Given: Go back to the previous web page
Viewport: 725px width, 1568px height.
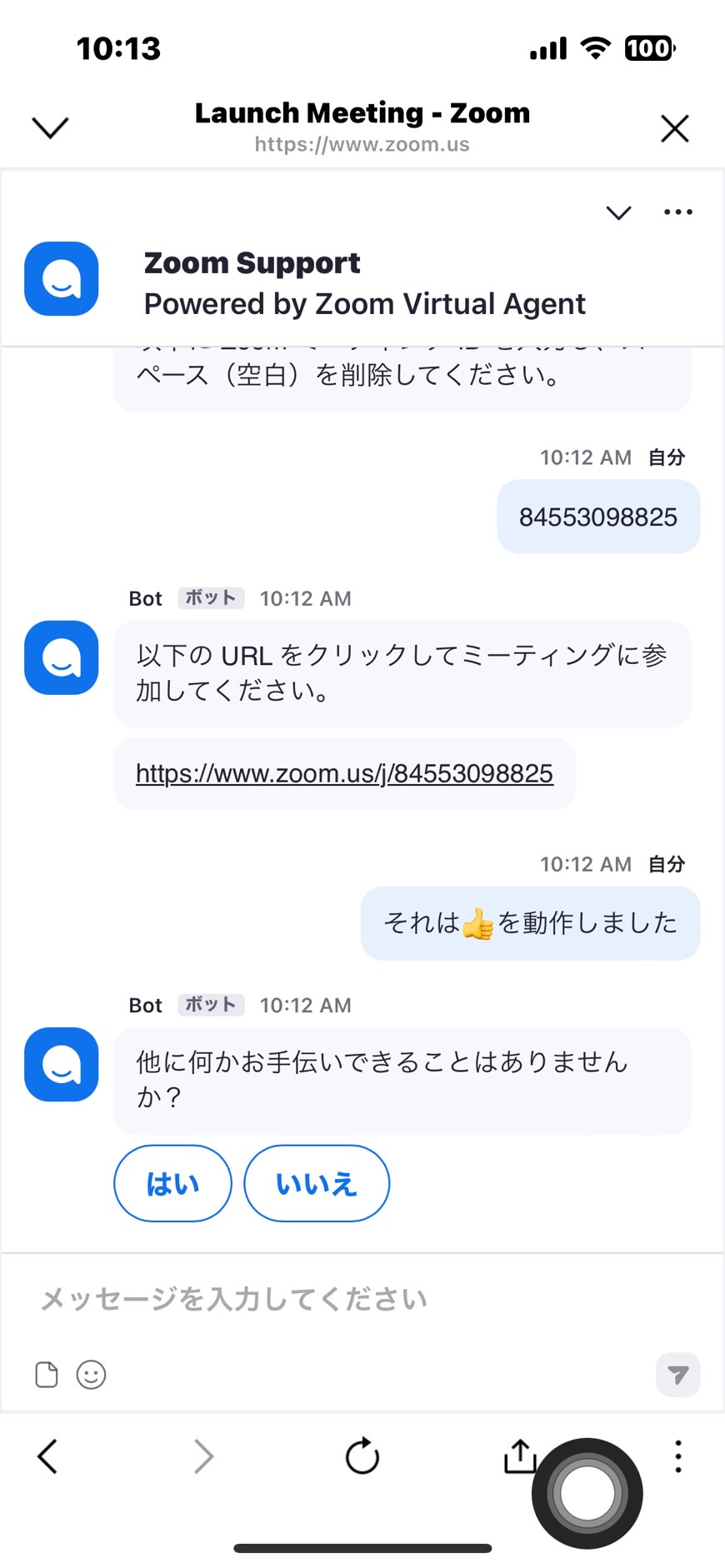Looking at the screenshot, I should tap(47, 1456).
